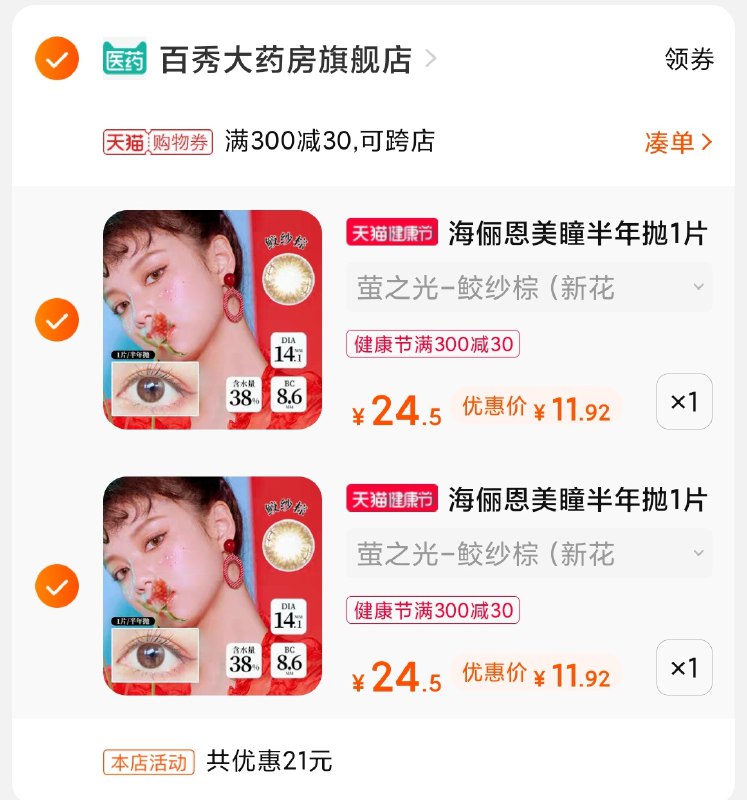Image resolution: width=747 pixels, height=800 pixels.
Task: Open first product's 萤之光-鲛纱棕 variant dropdown
Action: pyautogui.click(x=528, y=289)
